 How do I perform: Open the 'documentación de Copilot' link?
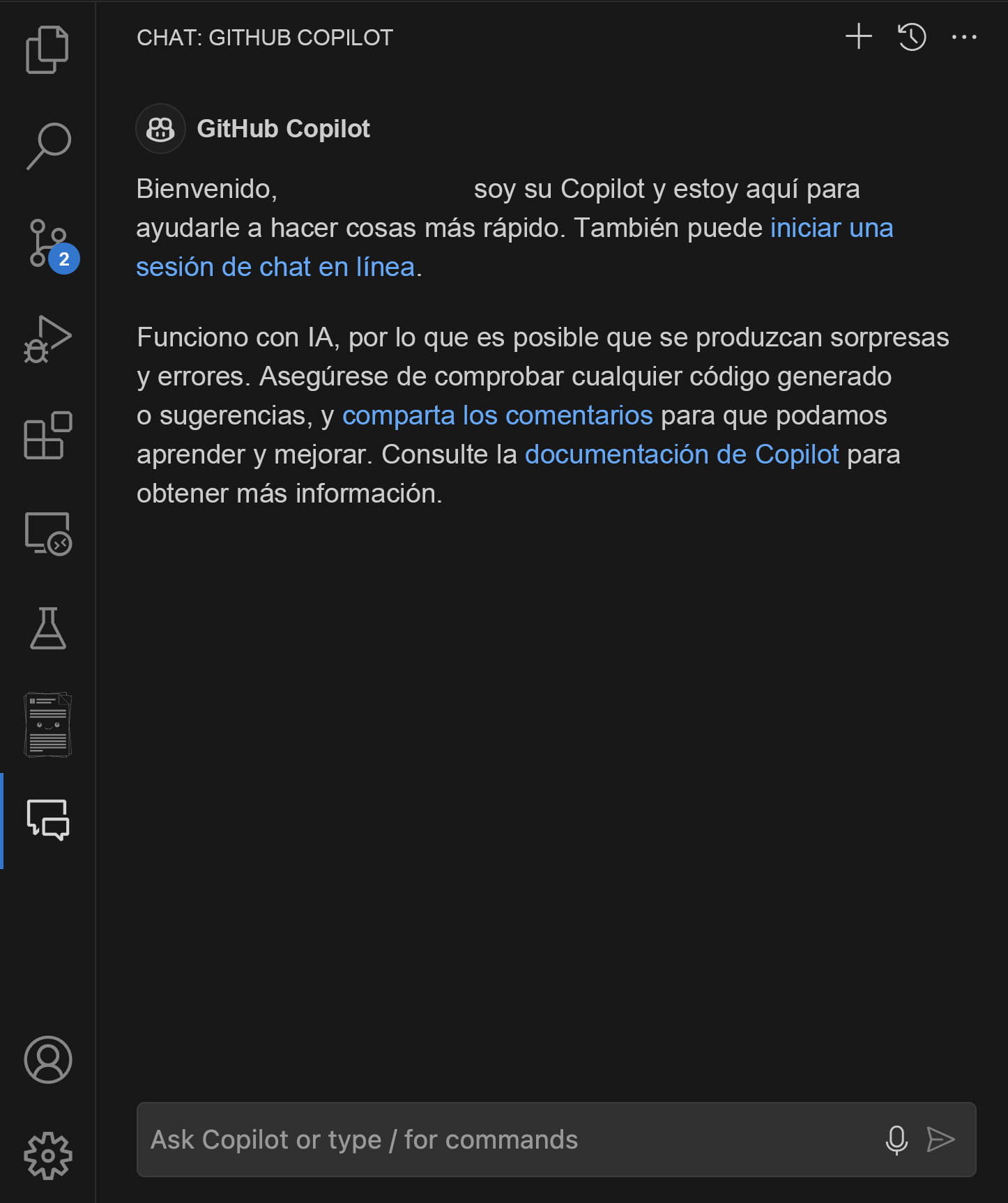pyautogui.click(x=681, y=454)
